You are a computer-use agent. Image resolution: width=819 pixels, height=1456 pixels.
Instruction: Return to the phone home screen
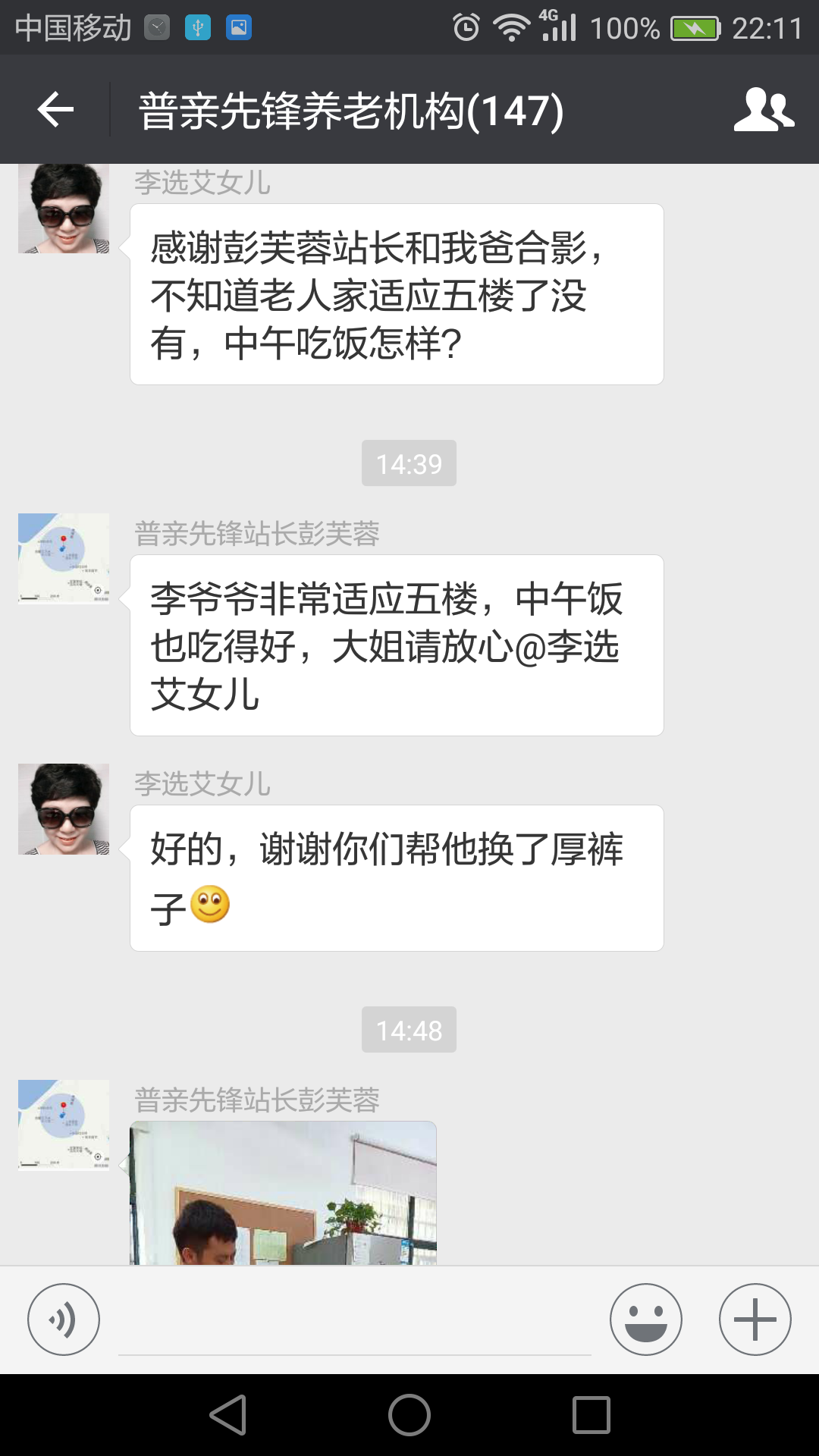409,1415
